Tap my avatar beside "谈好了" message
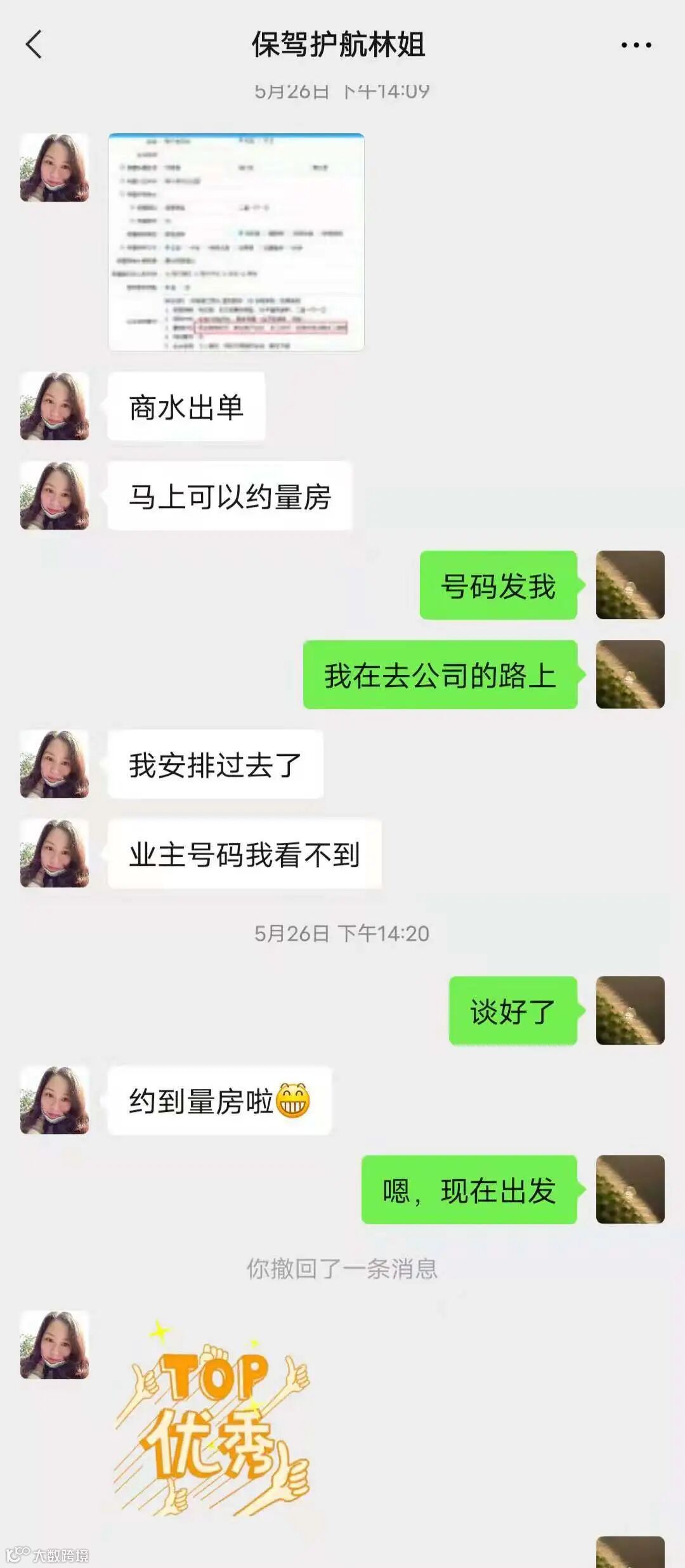 pyautogui.click(x=630, y=1010)
